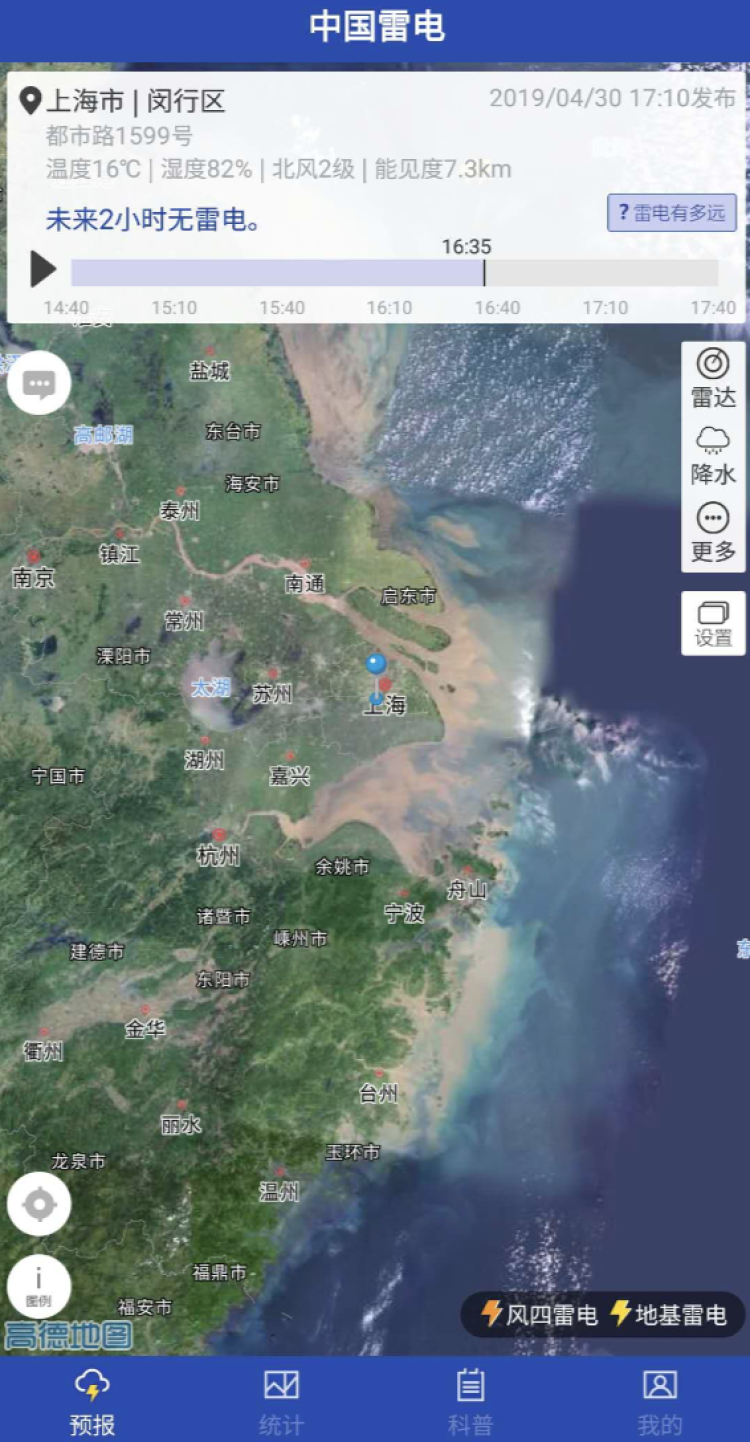Viewport: 750px width, 1442px height.
Task: Open the 雷电有多远 help button
Action: click(672, 212)
